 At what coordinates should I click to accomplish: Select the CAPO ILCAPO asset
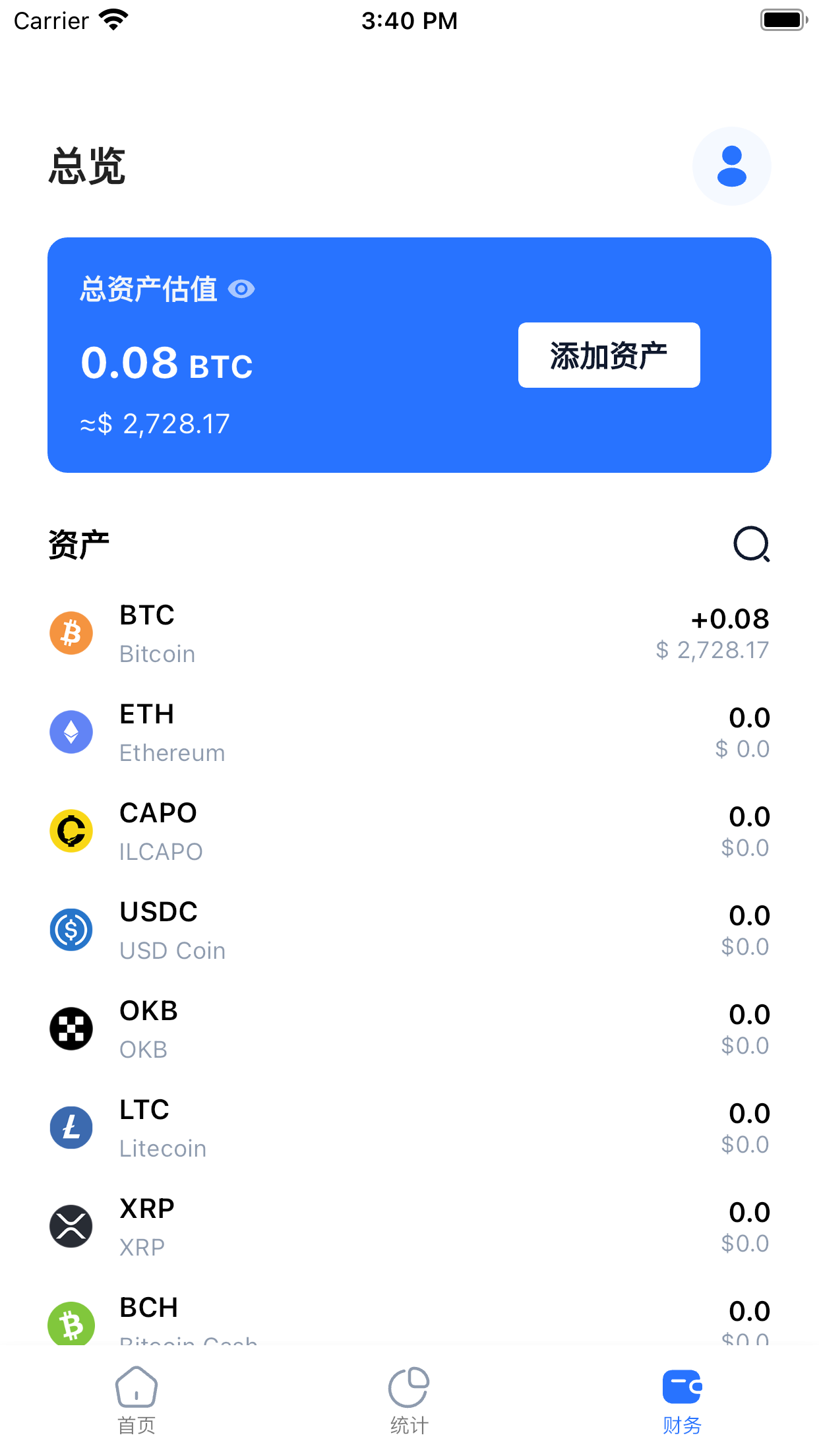pyautogui.click(x=409, y=831)
